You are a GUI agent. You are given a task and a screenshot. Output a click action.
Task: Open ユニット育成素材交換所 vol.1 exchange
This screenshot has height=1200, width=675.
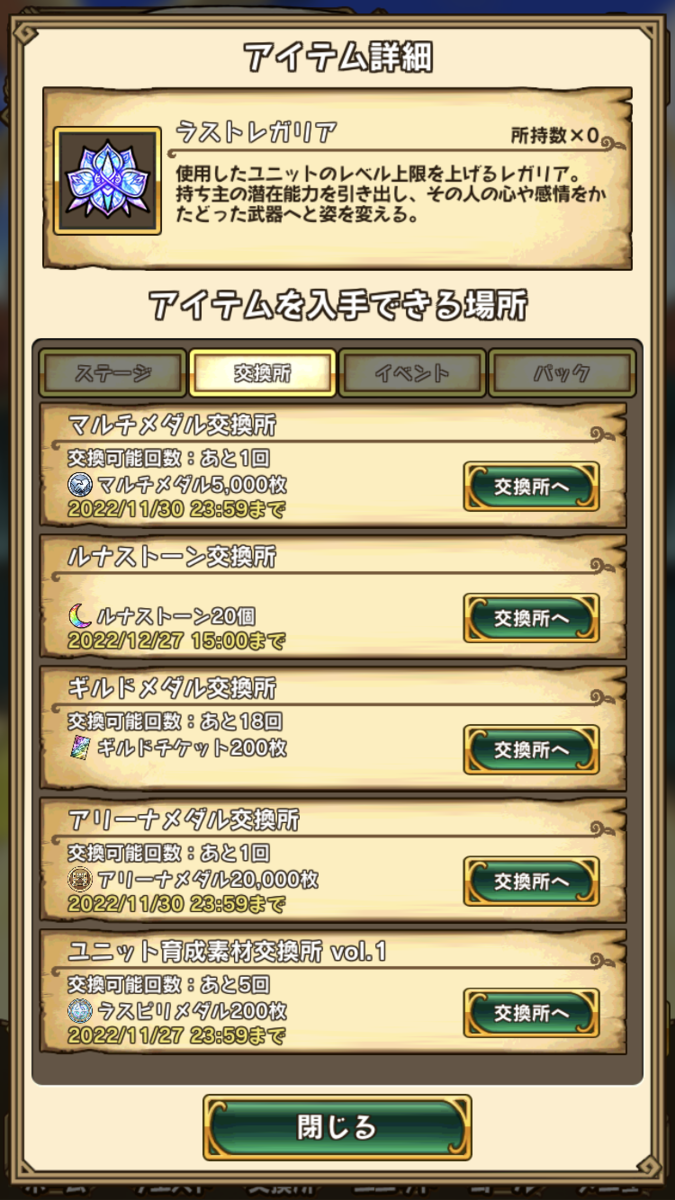531,1013
